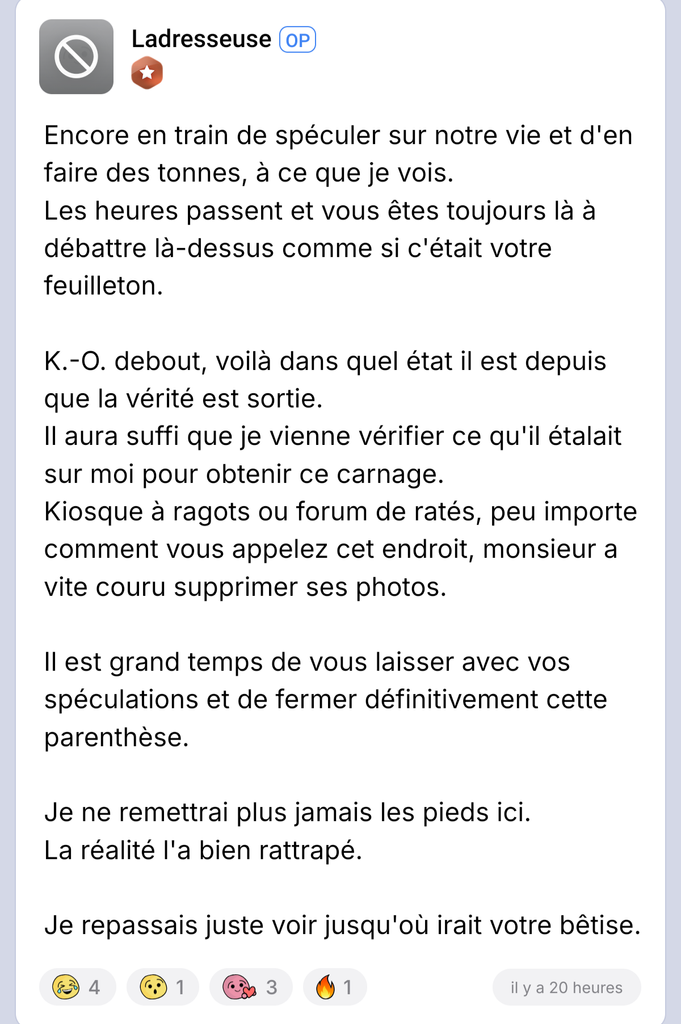
Task: Tap the Ladresseuse username
Action: point(201,39)
